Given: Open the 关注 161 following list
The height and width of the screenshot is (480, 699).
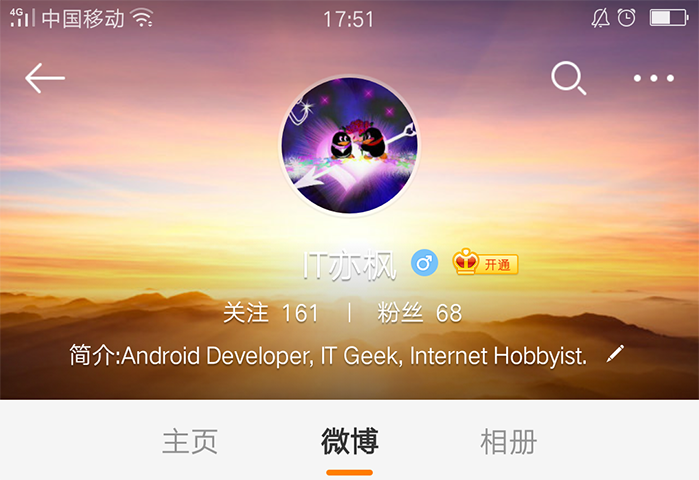Looking at the screenshot, I should point(270,314).
